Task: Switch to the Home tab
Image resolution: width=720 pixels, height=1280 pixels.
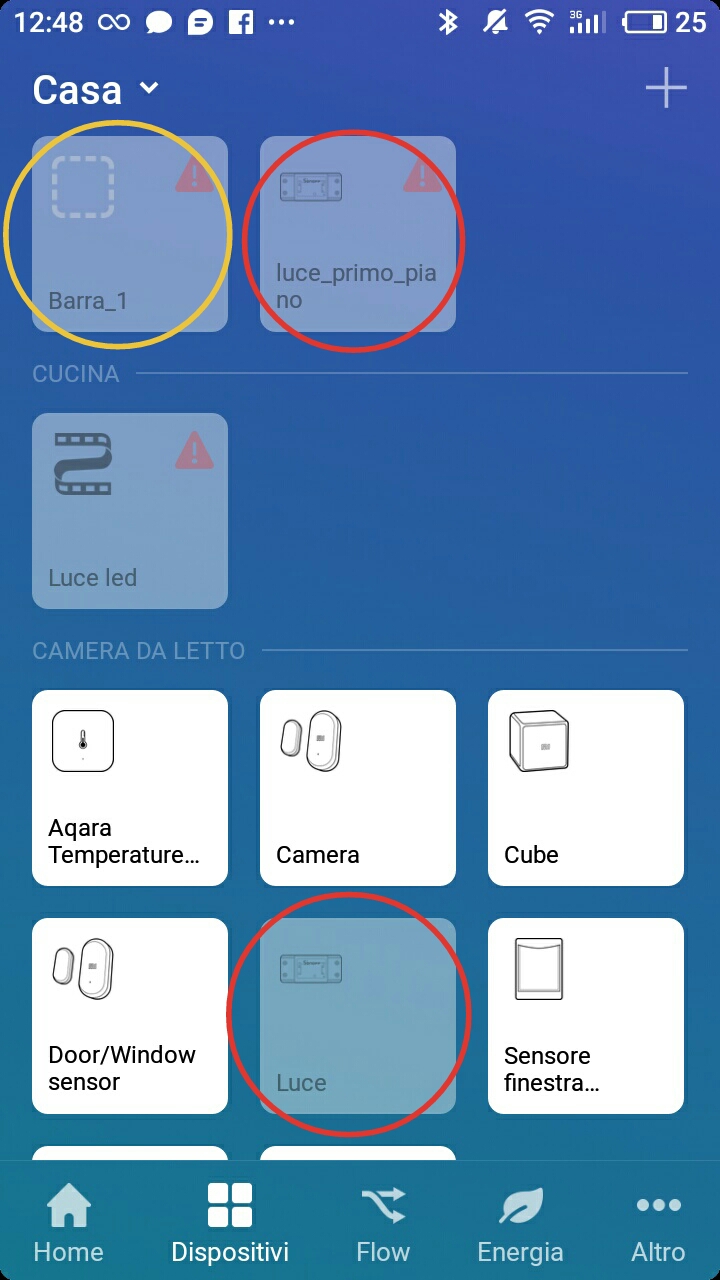Action: [x=68, y=1224]
